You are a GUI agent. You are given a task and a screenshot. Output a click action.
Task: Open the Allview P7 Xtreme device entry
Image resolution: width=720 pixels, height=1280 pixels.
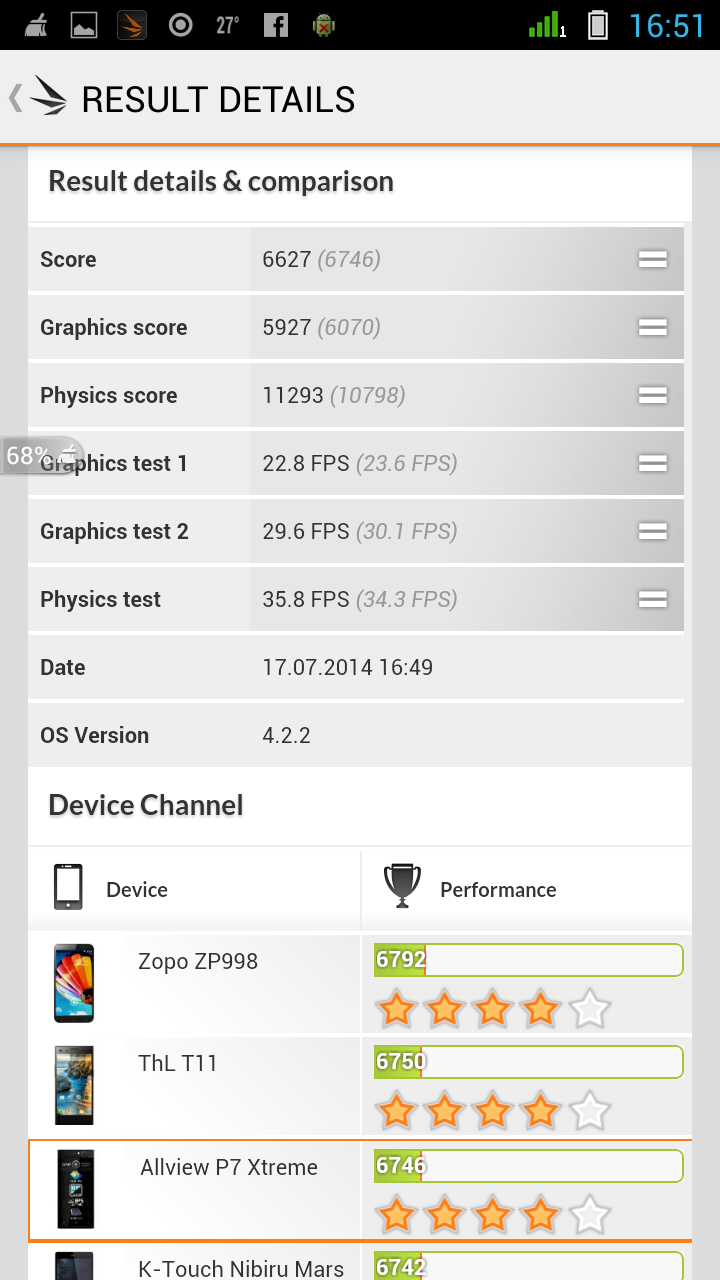229,1168
